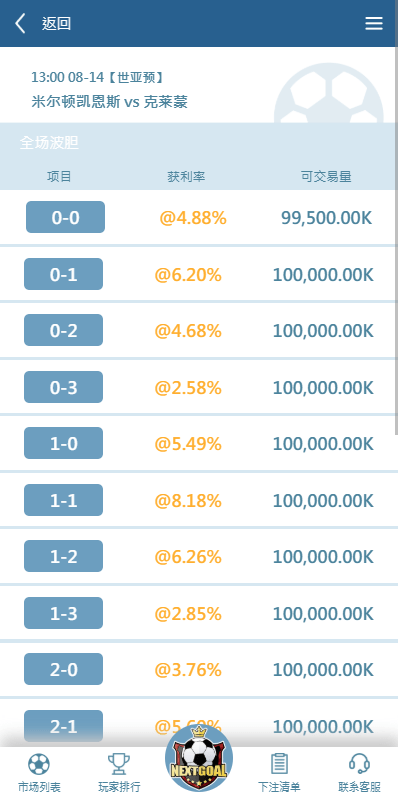
Task: Tap the NEXTGOAL center button
Action: coord(199,759)
